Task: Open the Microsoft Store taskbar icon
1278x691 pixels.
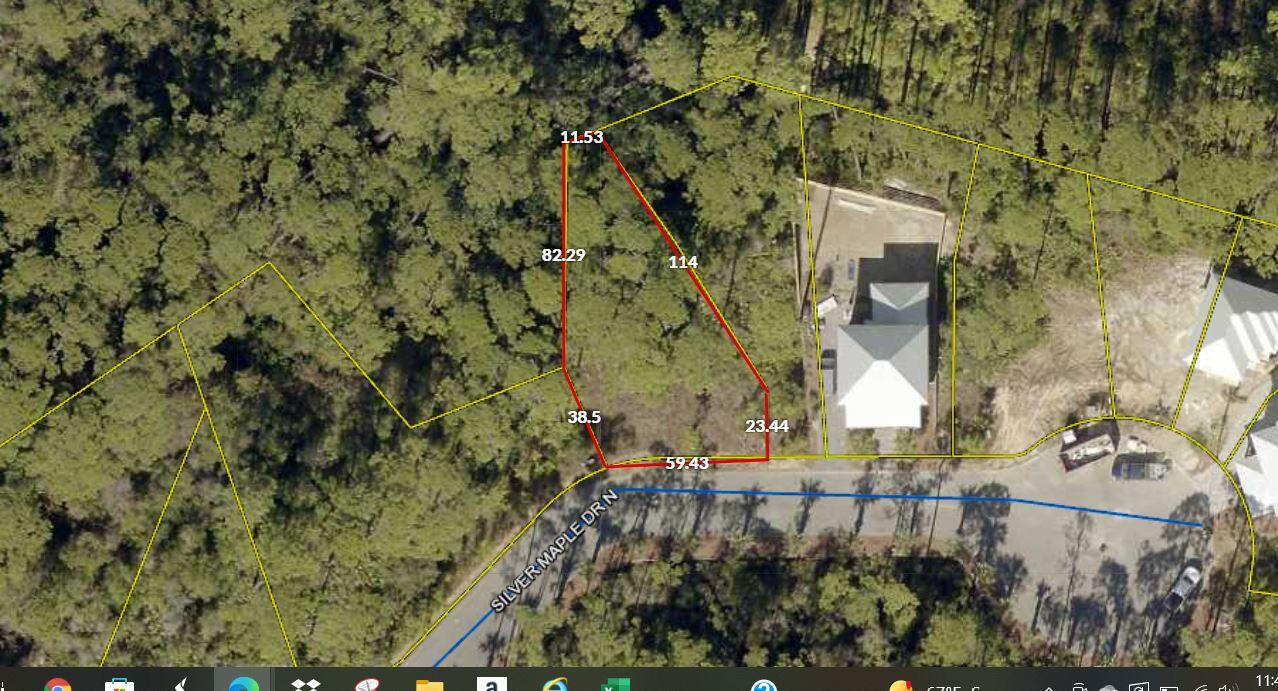Action: 119,685
